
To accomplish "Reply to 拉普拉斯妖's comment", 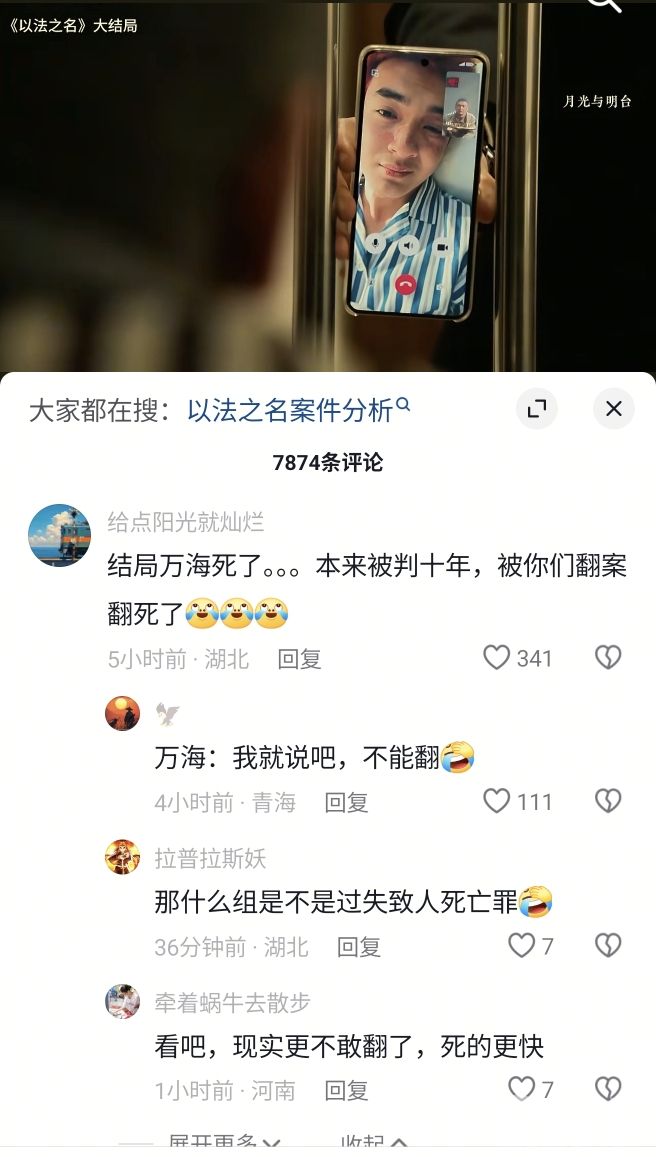I will pyautogui.click(x=359, y=946).
